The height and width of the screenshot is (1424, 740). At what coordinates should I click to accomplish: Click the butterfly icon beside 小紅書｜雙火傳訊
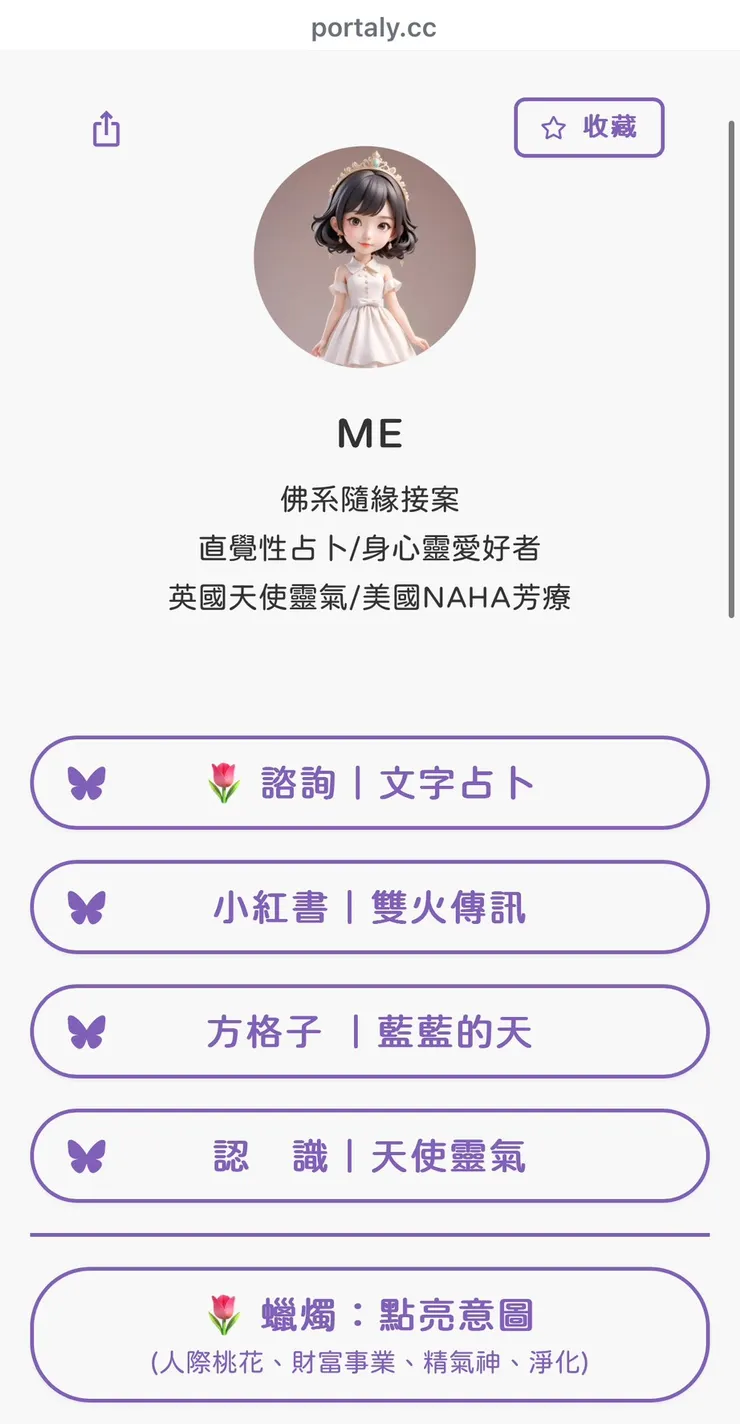pyautogui.click(x=88, y=907)
